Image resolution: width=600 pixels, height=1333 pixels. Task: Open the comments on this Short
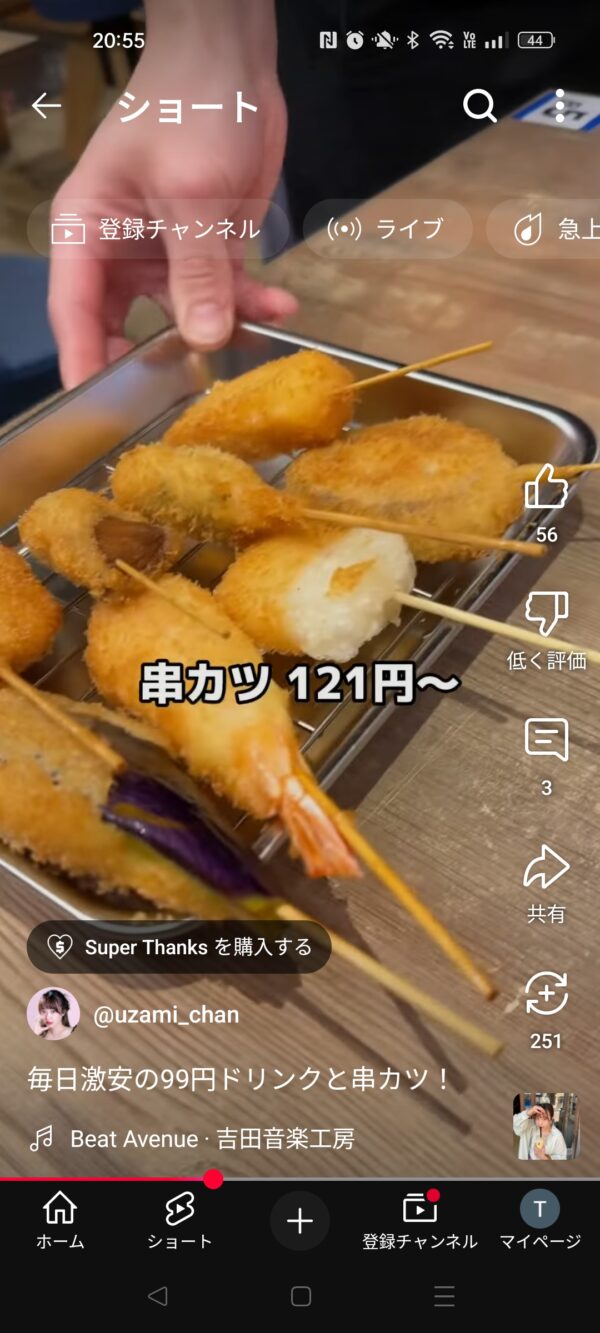coord(546,741)
